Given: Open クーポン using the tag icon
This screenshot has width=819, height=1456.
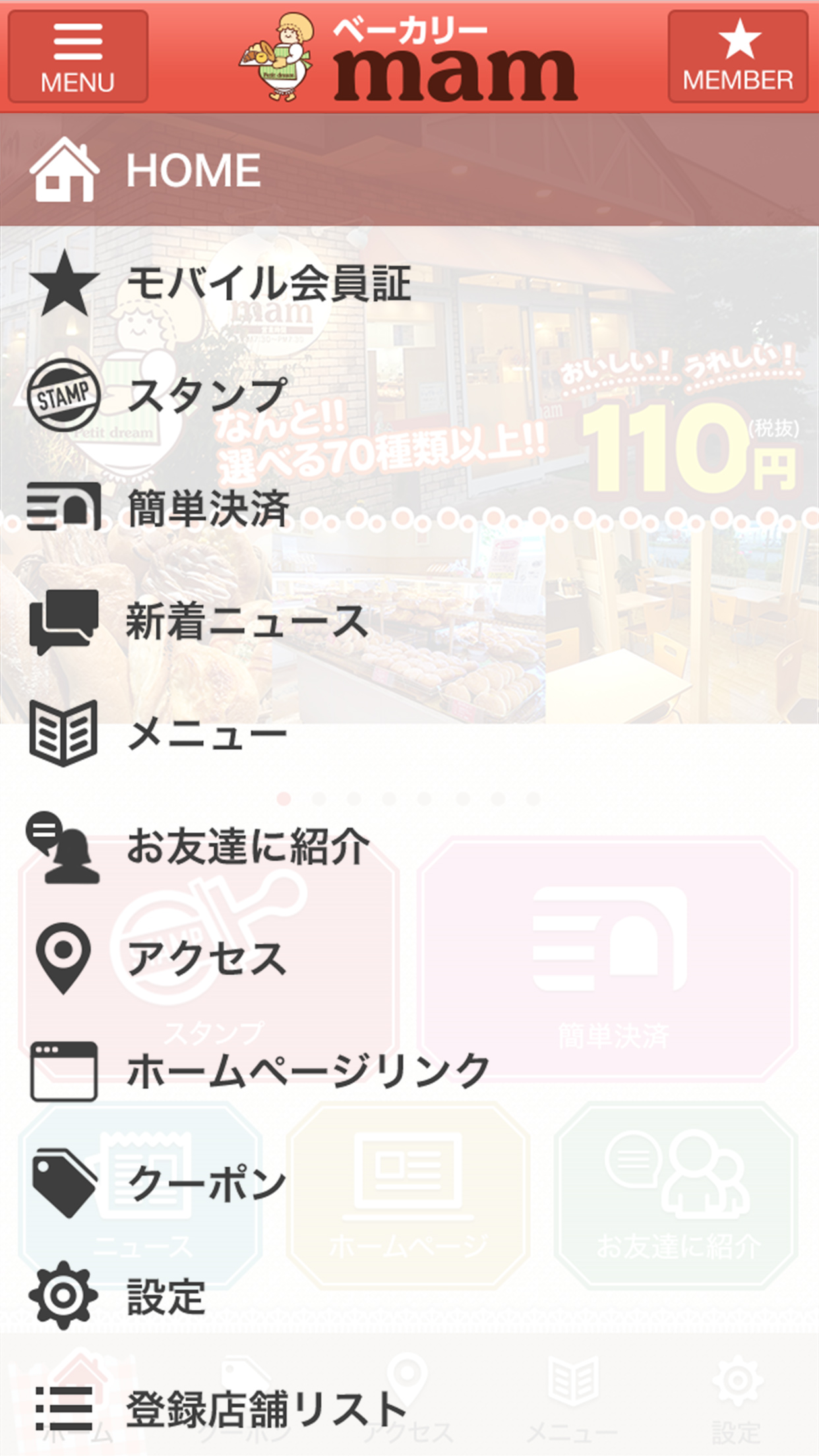Looking at the screenshot, I should (63, 1184).
